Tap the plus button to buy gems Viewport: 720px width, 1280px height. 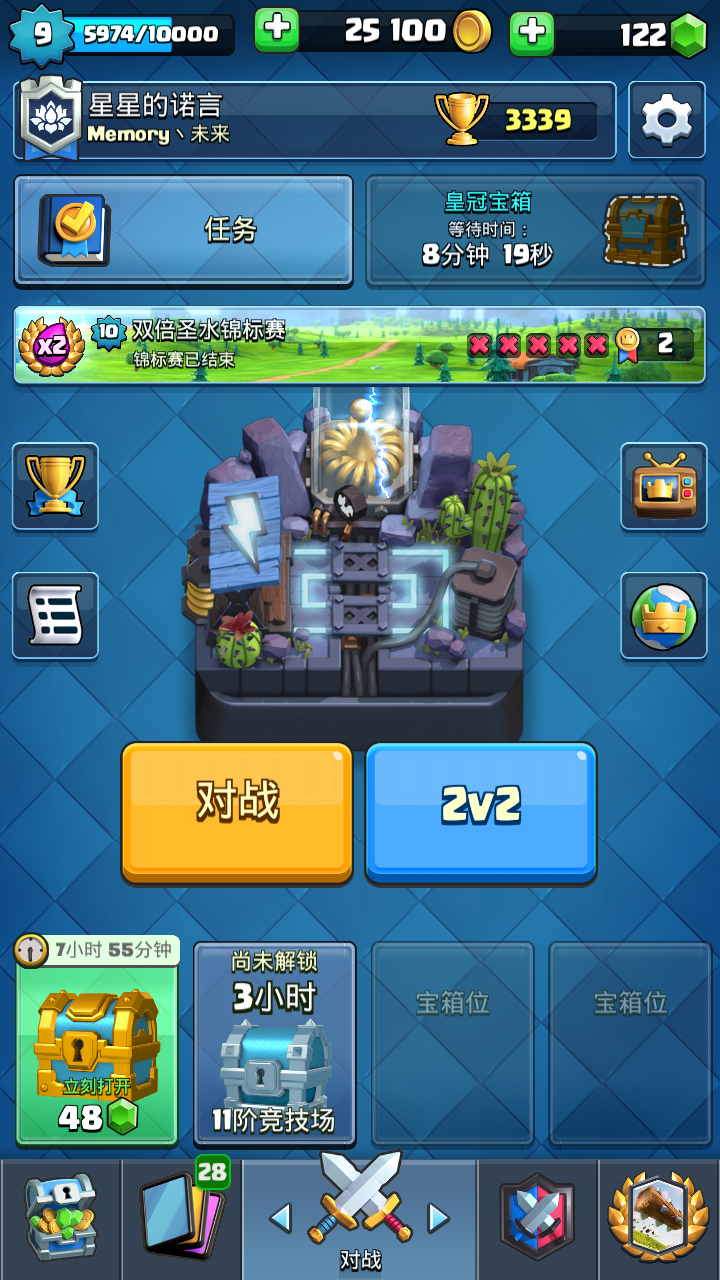click(x=532, y=33)
